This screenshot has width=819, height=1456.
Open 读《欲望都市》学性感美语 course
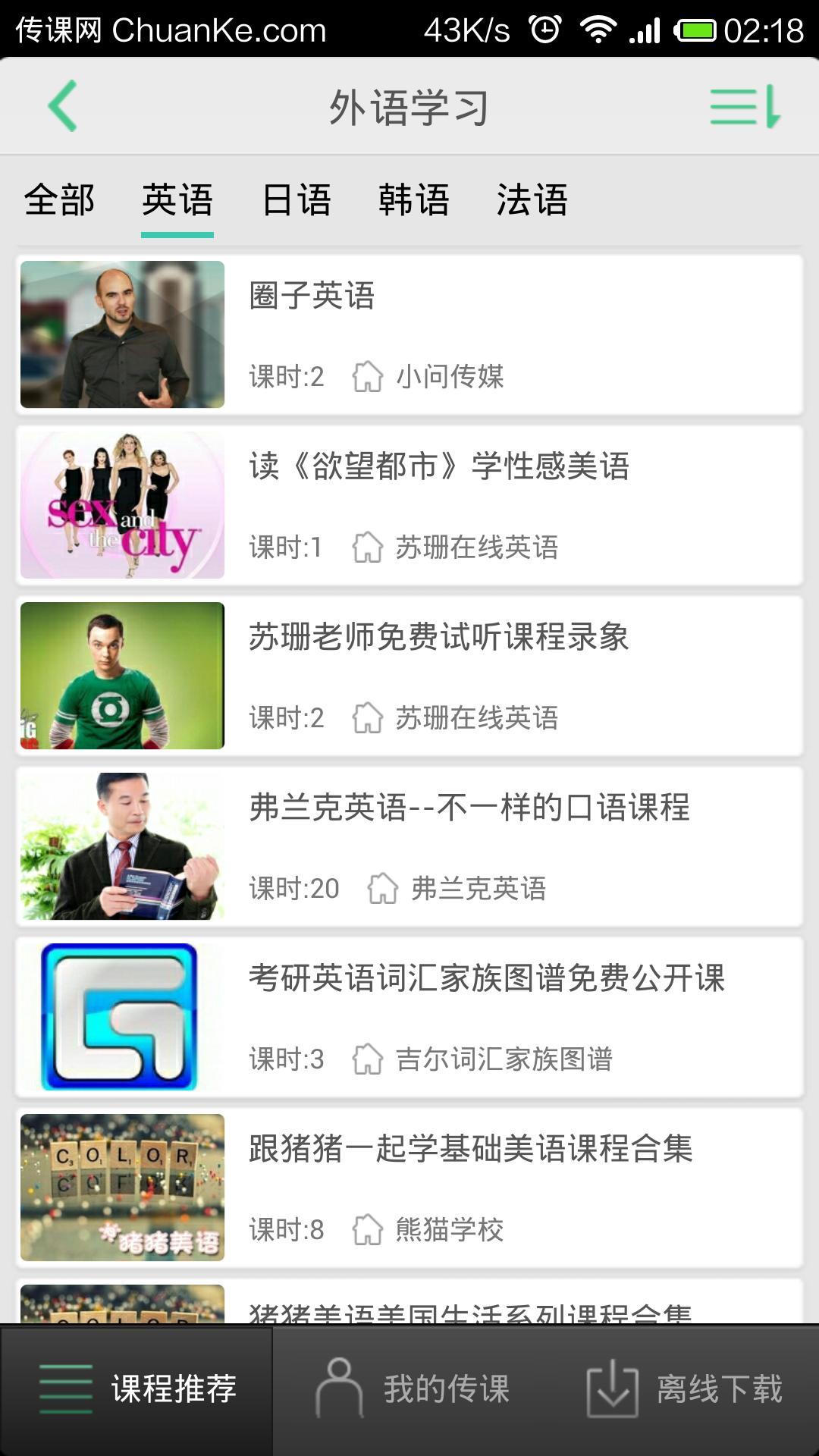409,505
